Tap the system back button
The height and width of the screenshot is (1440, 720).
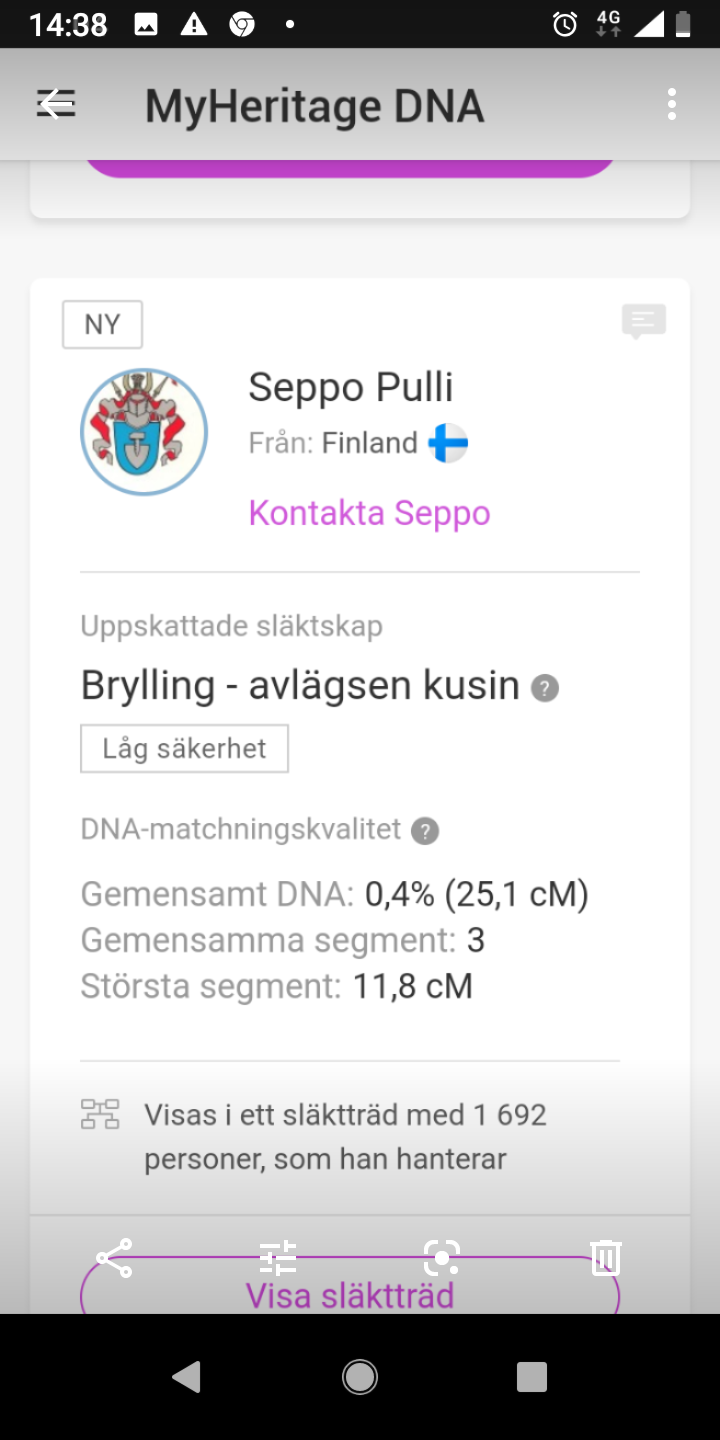(187, 1377)
